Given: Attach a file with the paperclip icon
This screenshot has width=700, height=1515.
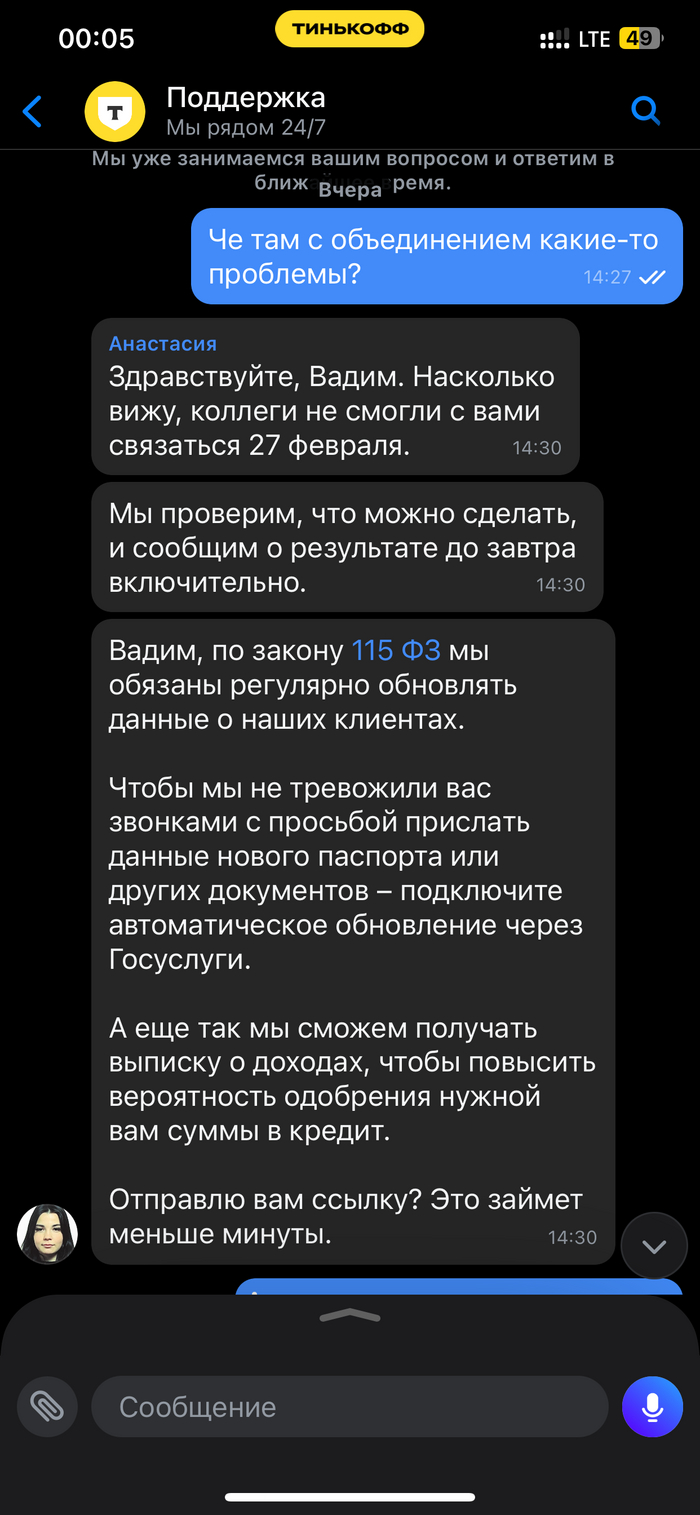Looking at the screenshot, I should point(46,1406).
